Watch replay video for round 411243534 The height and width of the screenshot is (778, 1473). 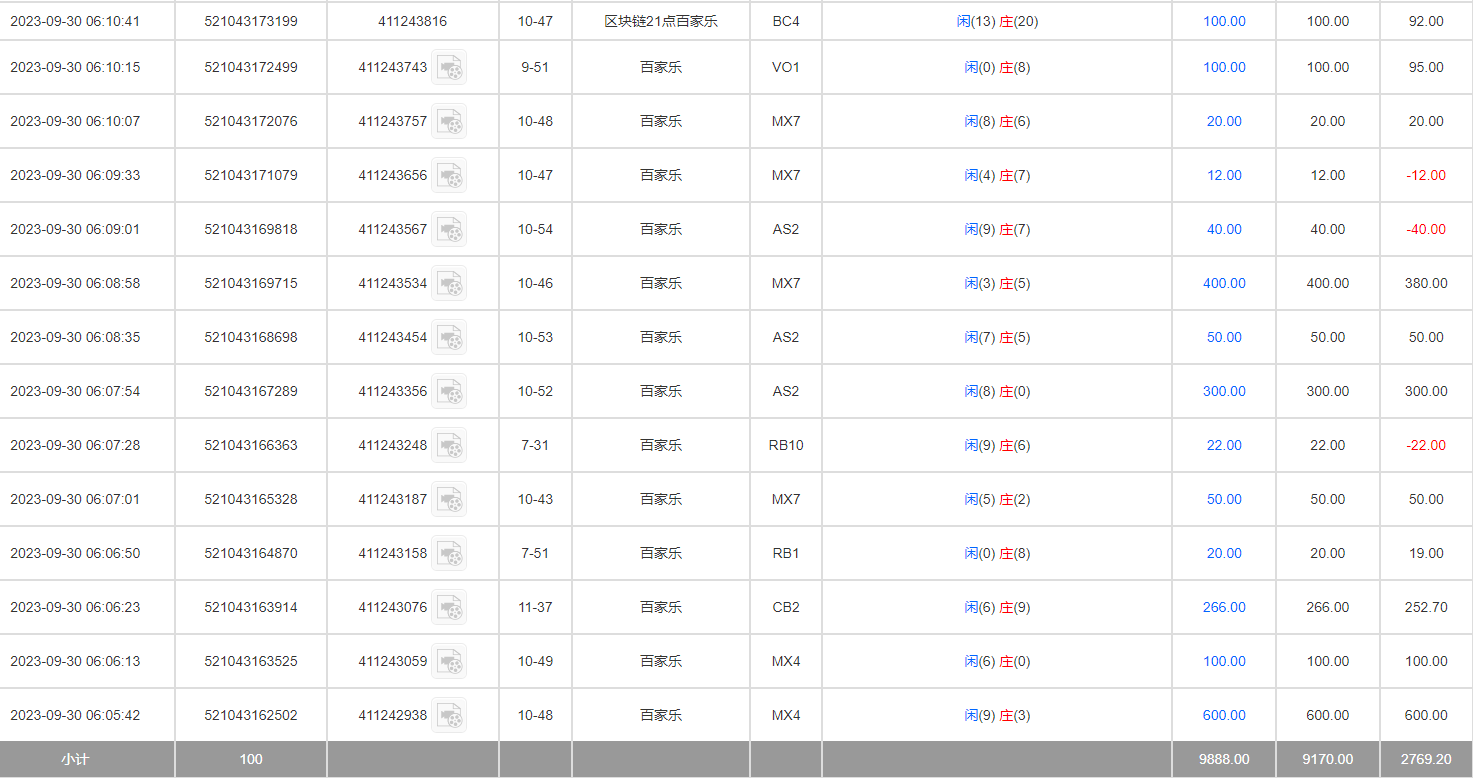449,283
